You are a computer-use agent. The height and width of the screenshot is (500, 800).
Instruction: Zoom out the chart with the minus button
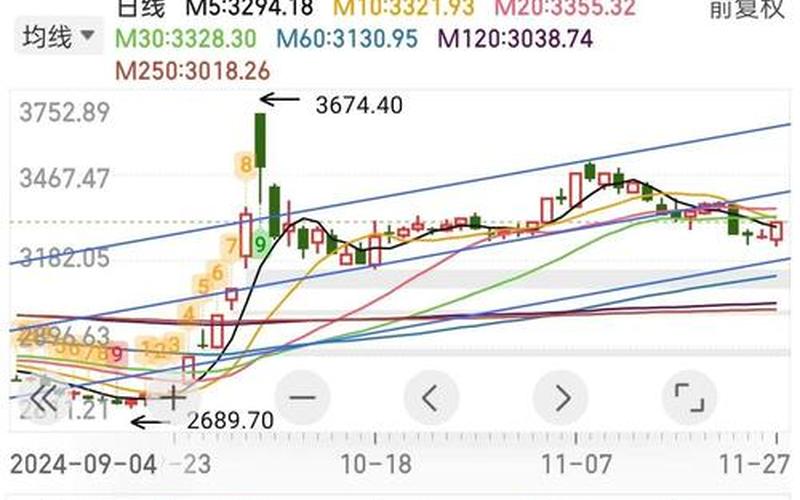(302, 397)
